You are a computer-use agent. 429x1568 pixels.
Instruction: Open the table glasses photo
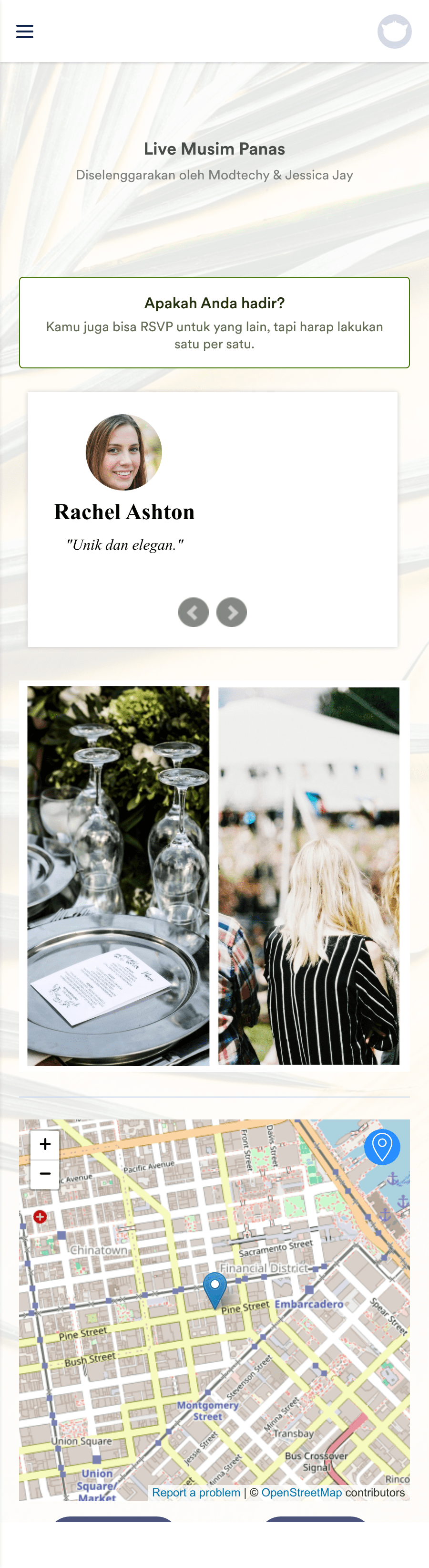point(119,875)
